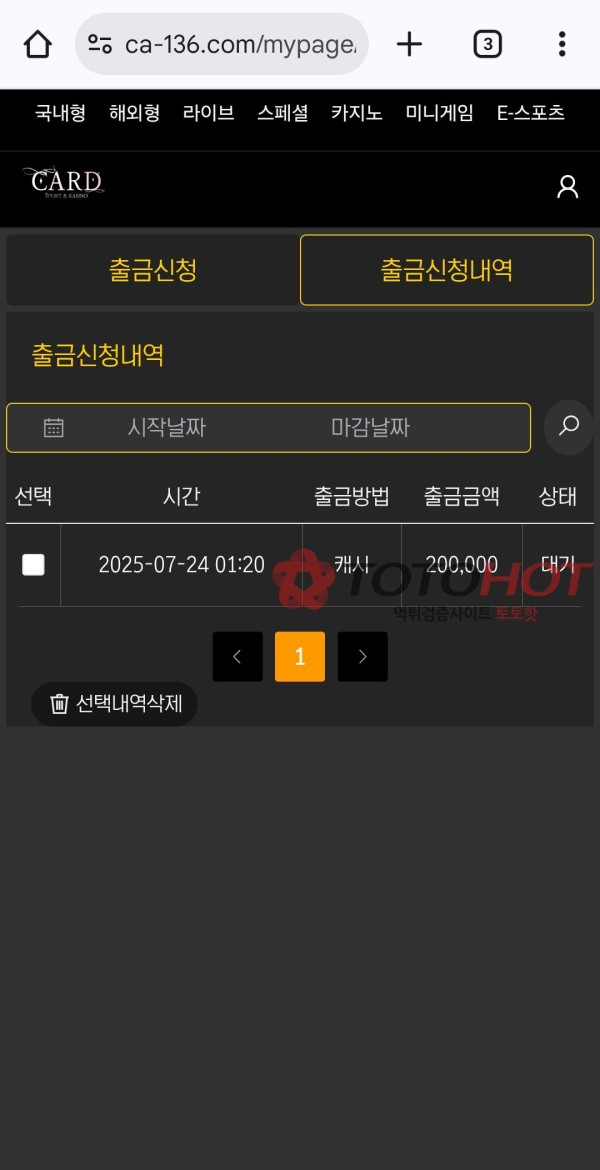Switch to the 라이브 menu
Image resolution: width=600 pixels, height=1170 pixels.
point(208,113)
